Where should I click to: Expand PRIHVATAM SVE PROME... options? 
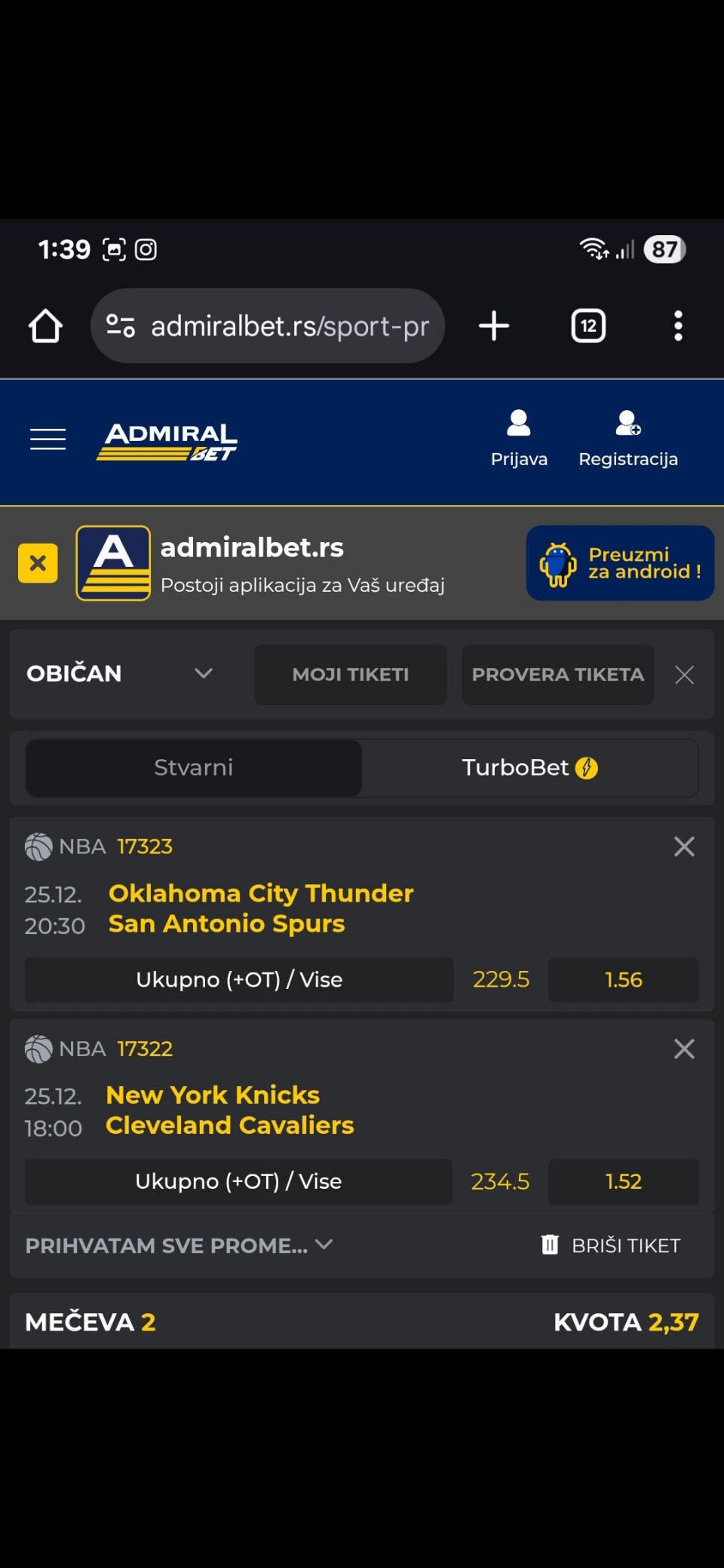[x=179, y=1245]
